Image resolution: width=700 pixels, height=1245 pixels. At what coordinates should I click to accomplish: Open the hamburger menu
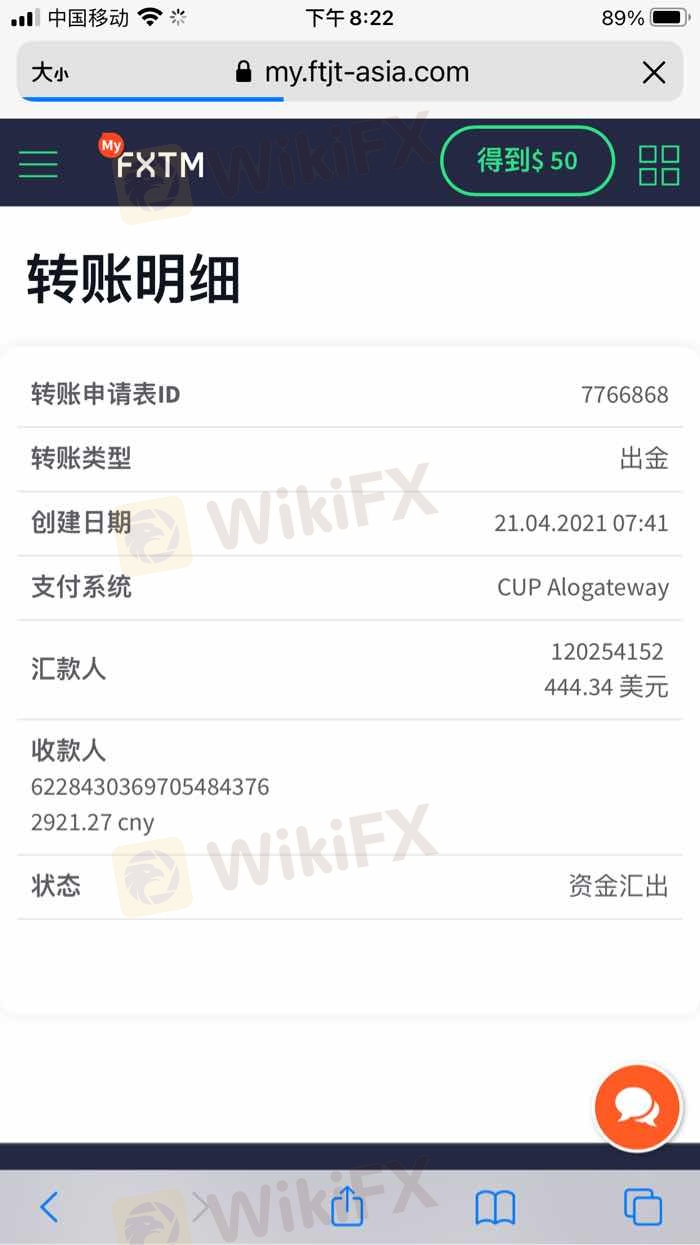coord(38,164)
